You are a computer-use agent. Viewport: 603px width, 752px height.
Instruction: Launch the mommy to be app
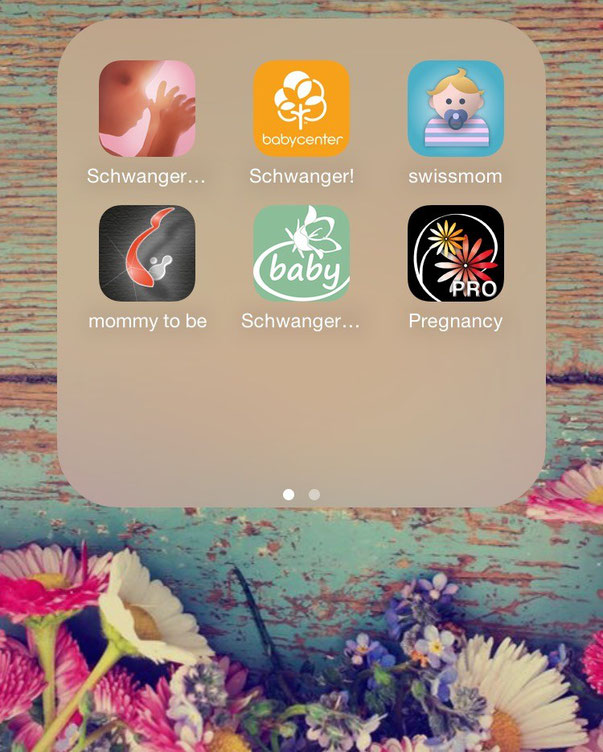tap(147, 254)
